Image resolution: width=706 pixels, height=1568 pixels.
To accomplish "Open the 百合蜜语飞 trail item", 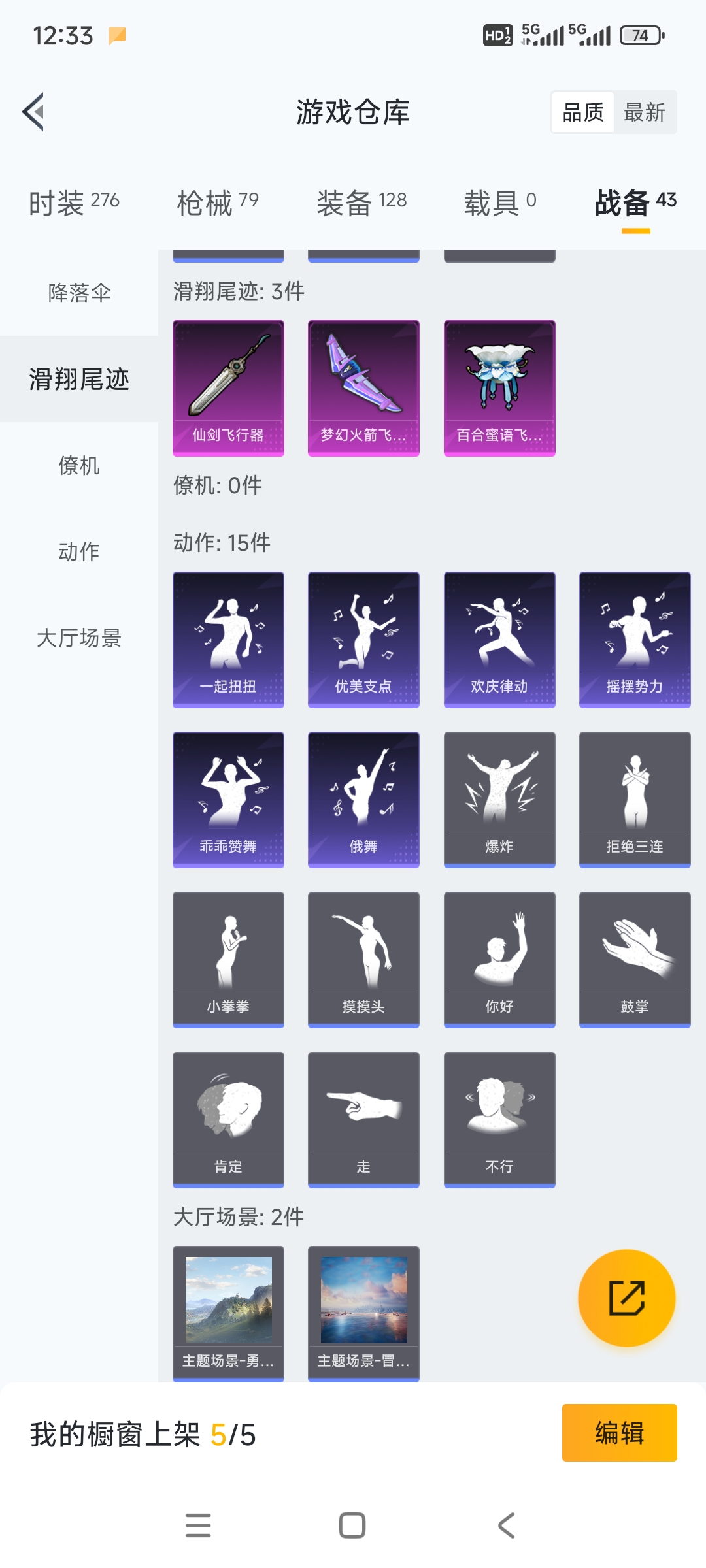I will click(x=499, y=387).
